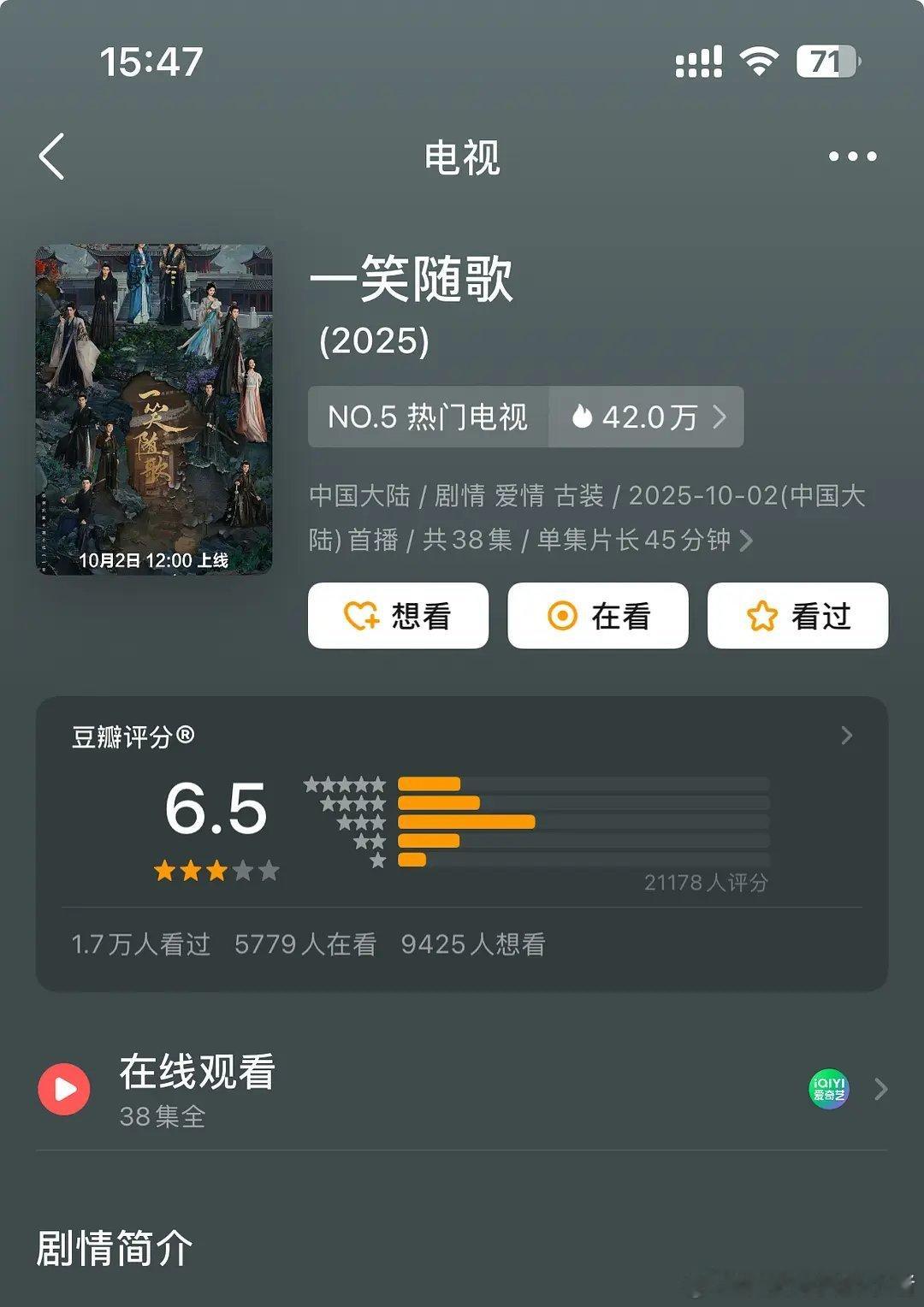This screenshot has width=924, height=1307.
Task: Open 在线观看 to watch on iQIYI
Action: 462,1090
